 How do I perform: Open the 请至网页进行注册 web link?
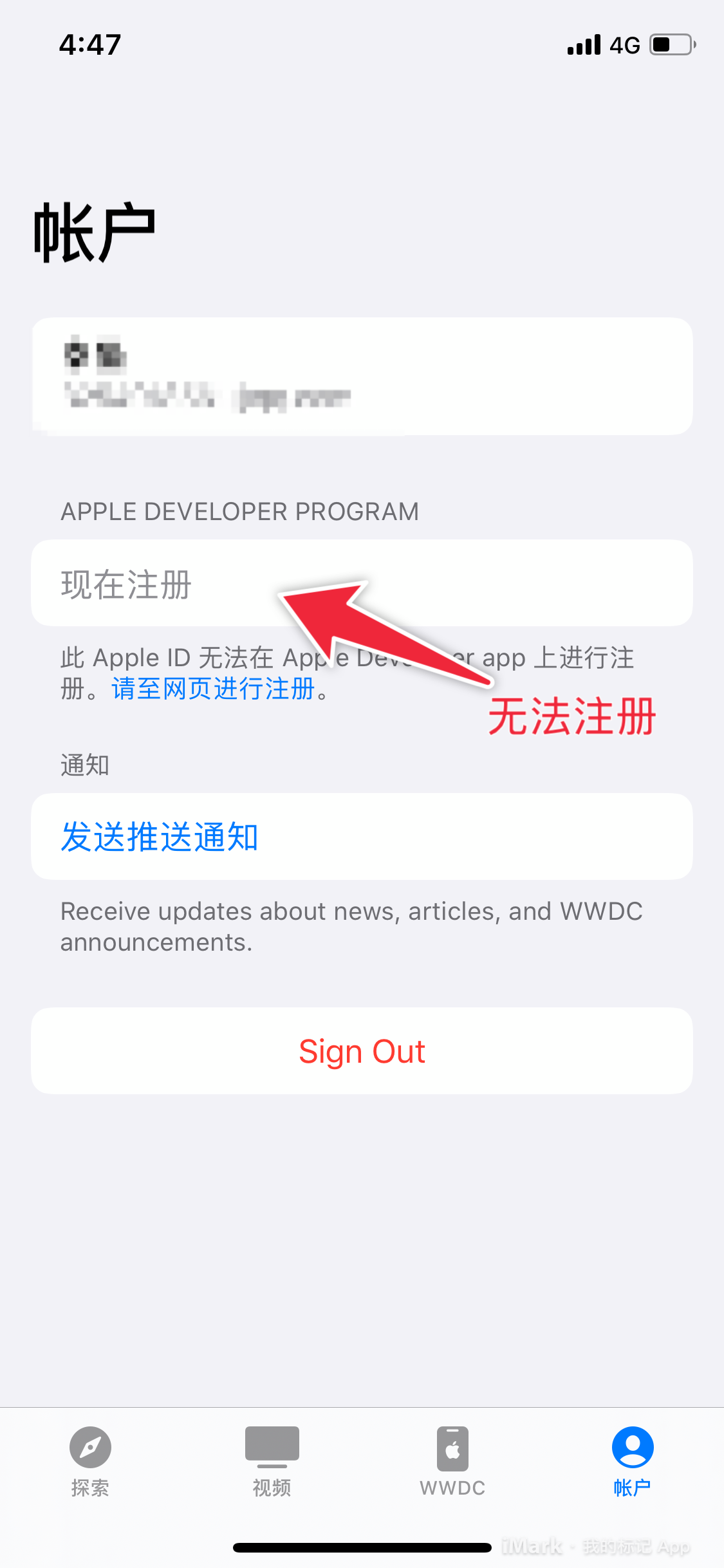point(213,689)
